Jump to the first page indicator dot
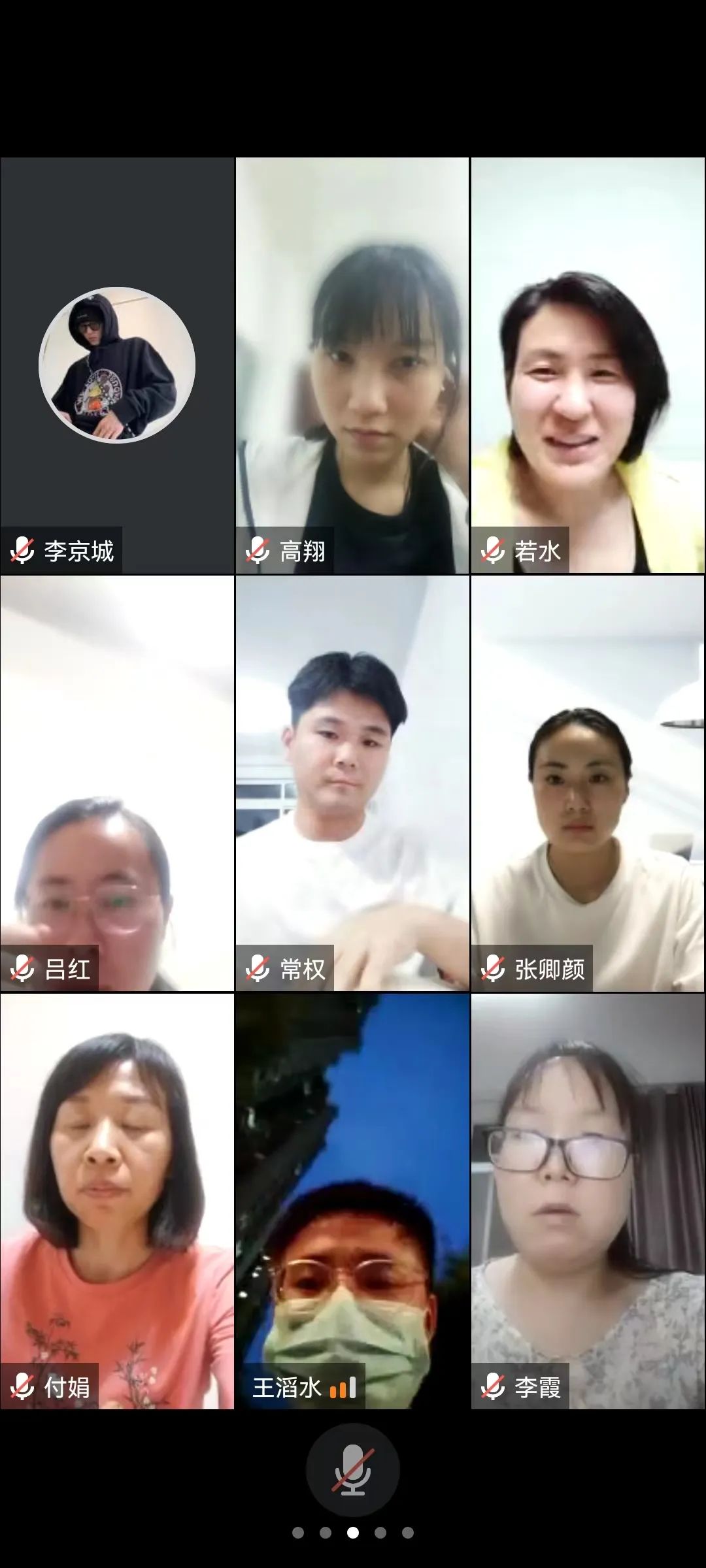 (298, 1533)
